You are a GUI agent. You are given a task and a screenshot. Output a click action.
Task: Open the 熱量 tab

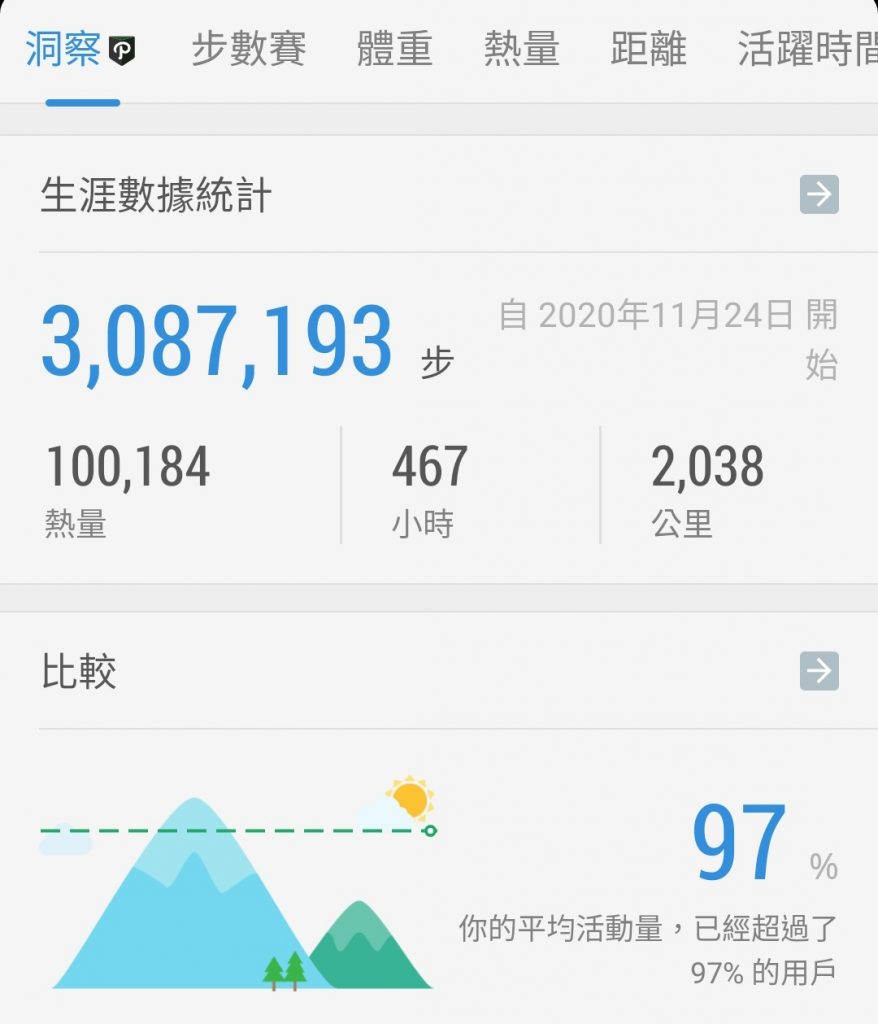pos(521,49)
